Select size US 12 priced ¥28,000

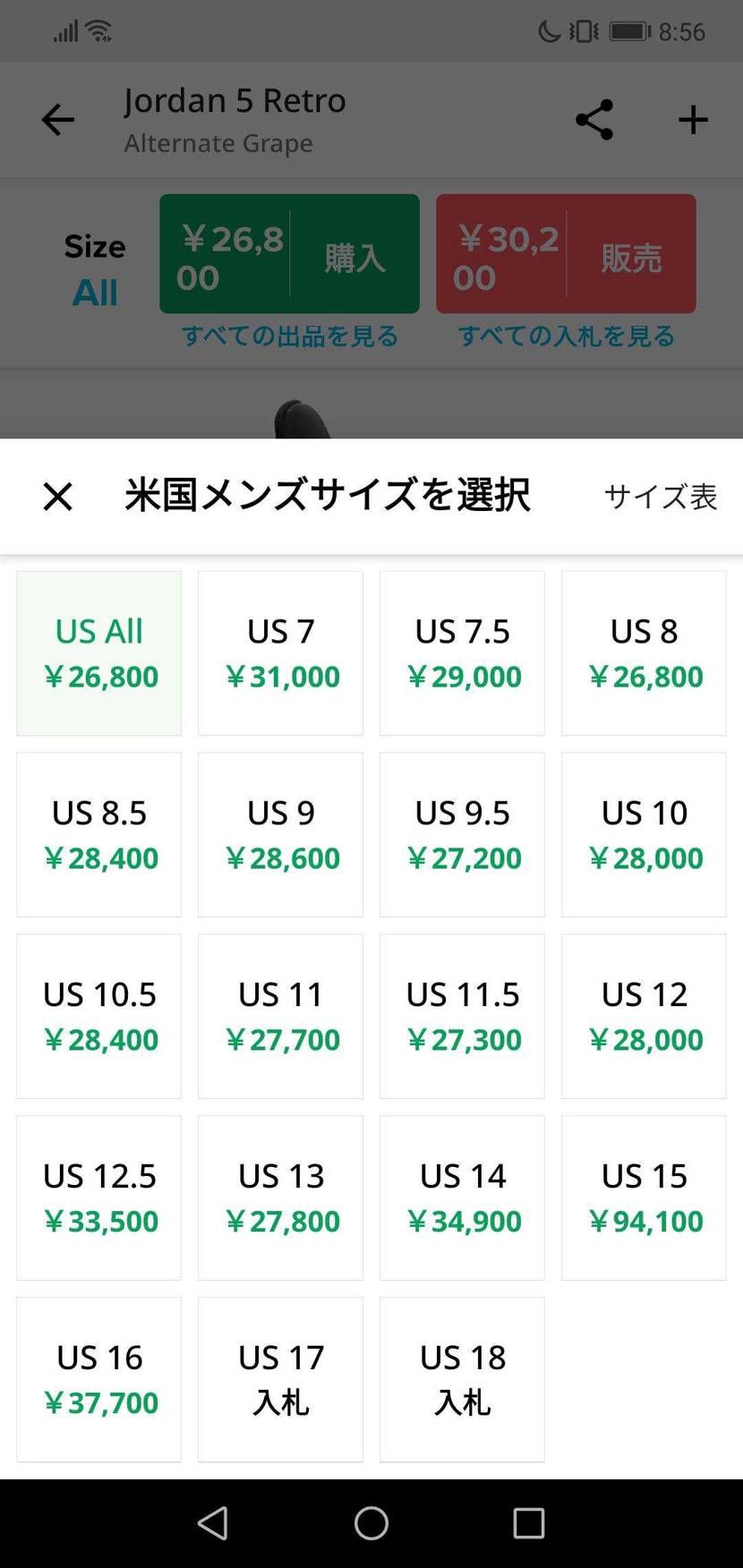[644, 1015]
